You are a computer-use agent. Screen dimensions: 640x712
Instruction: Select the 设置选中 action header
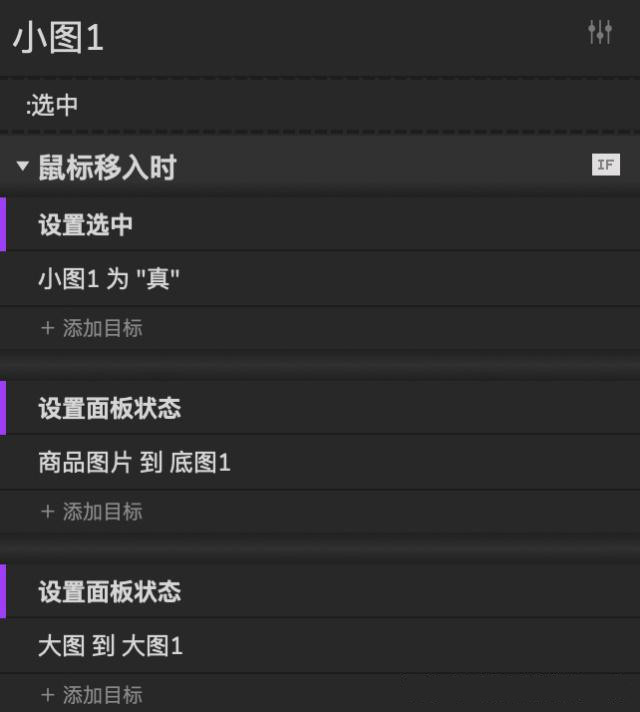pos(86,224)
